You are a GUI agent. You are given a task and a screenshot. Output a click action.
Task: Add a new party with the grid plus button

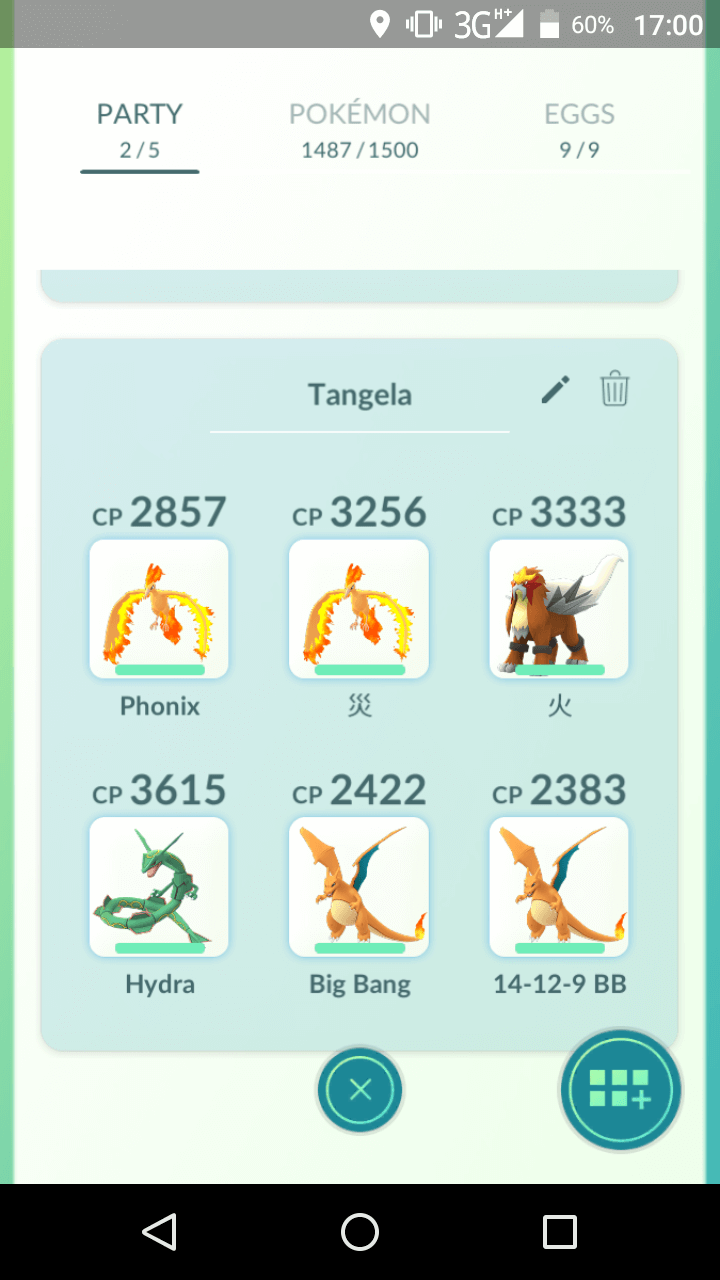(x=620, y=1089)
